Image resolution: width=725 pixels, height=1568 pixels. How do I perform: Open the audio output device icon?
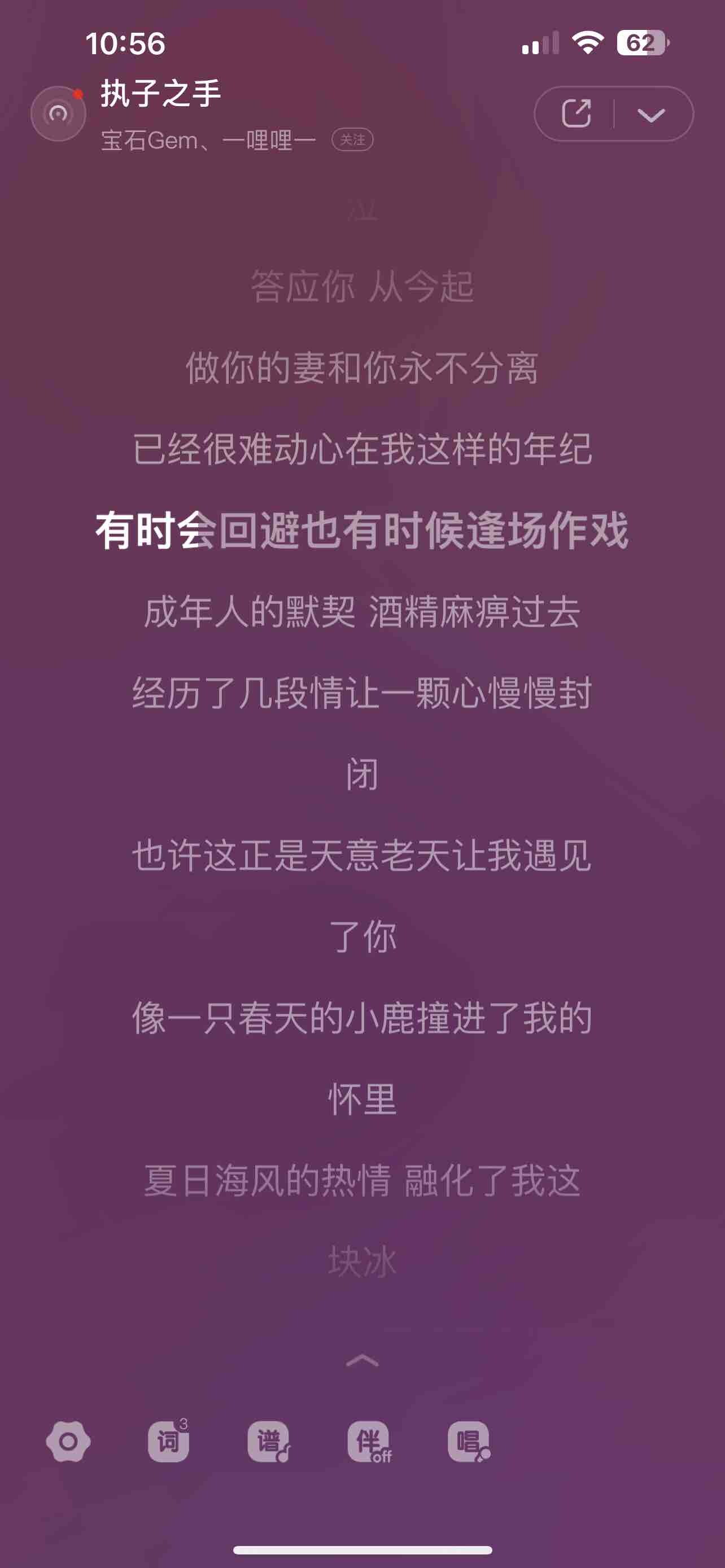tap(58, 114)
